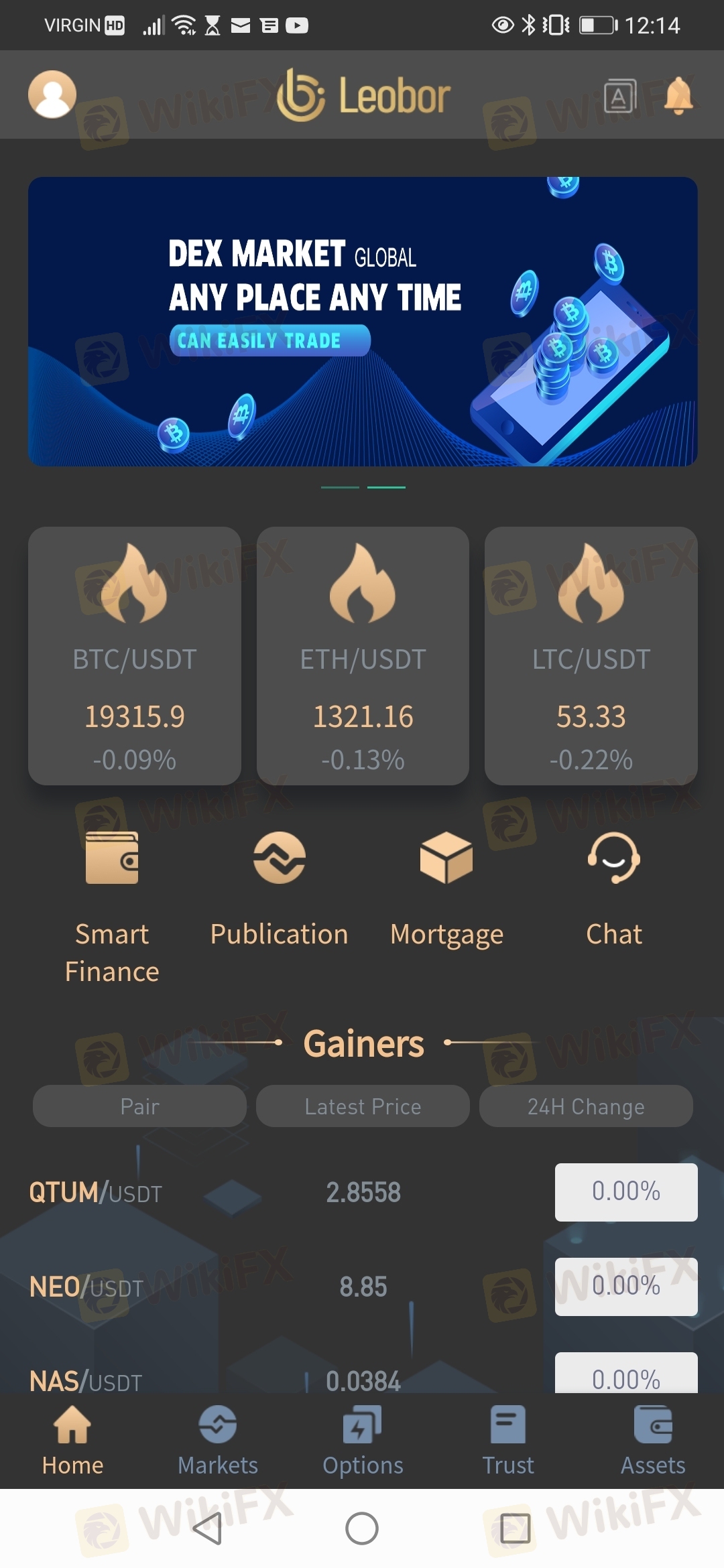724x1568 pixels.
Task: Open the DEX Market banner
Action: pos(363,322)
